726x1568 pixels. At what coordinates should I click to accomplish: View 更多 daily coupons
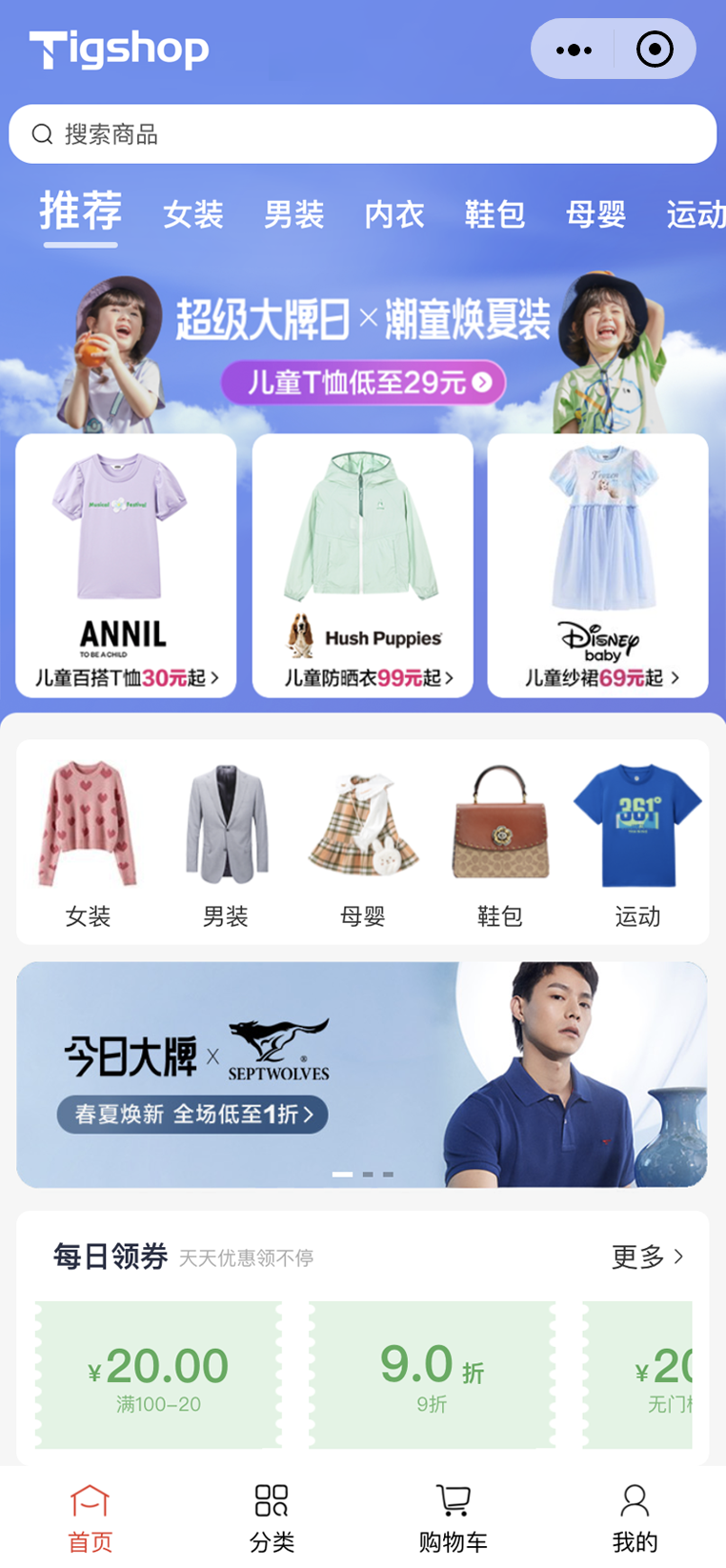pyautogui.click(x=648, y=1256)
